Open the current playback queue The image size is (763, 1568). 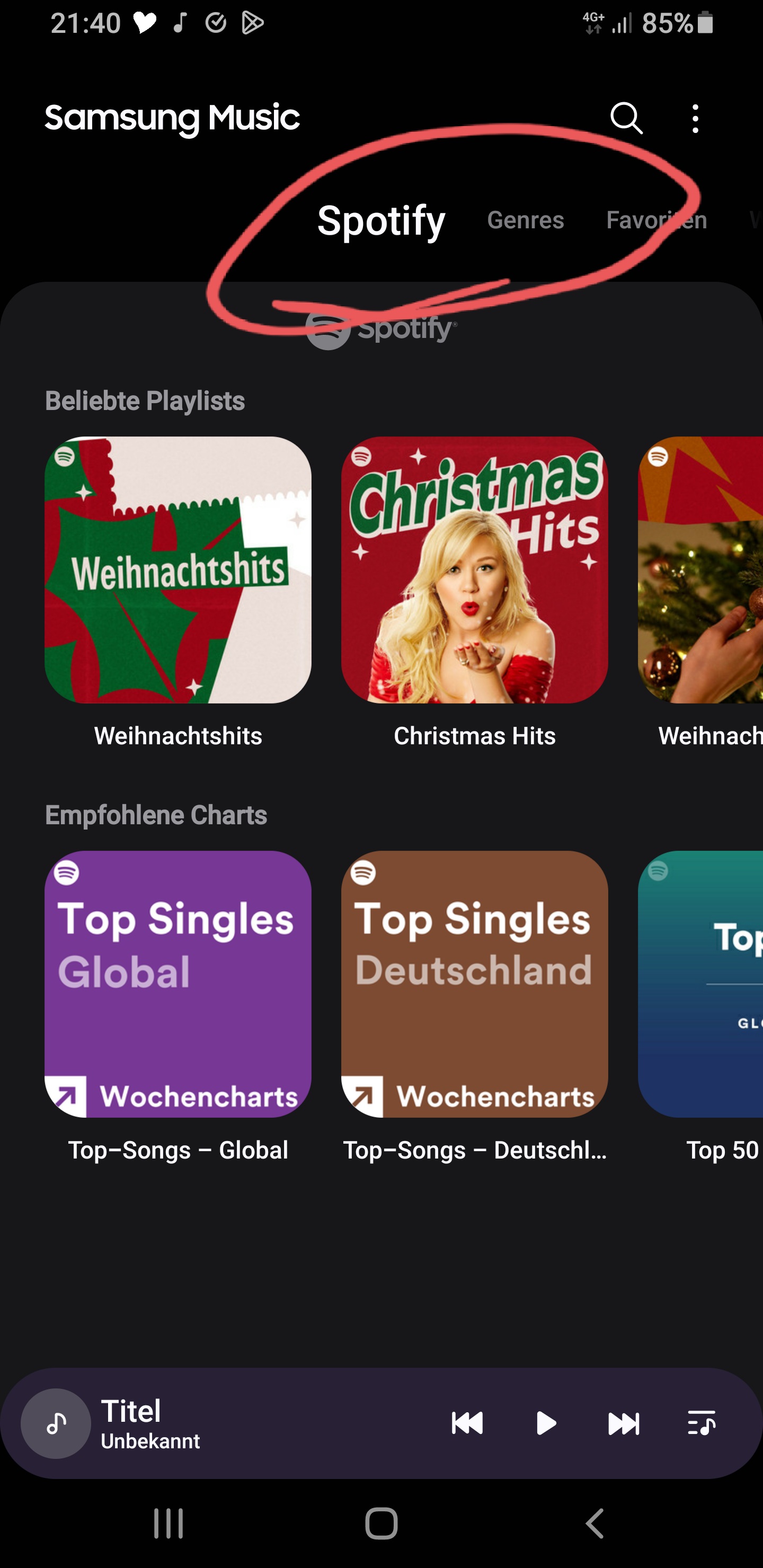pos(701,1424)
